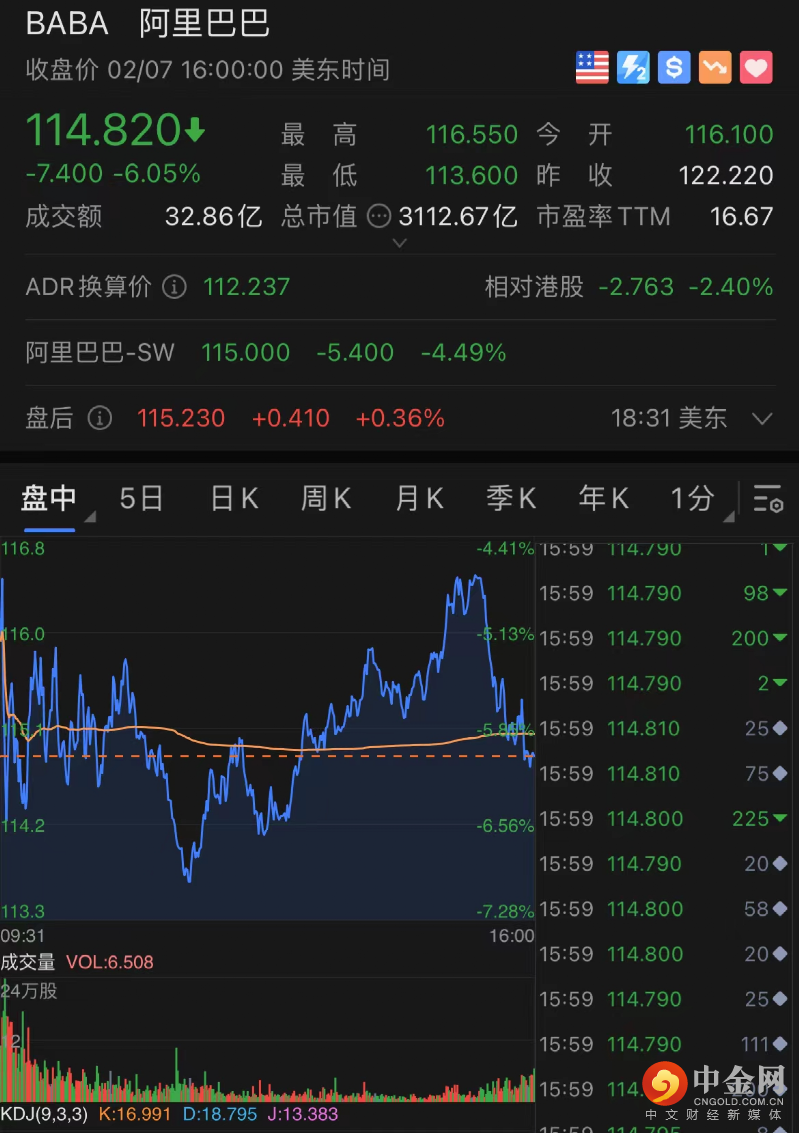Viewport: 799px width, 1133px height.
Task: View the 年K chart
Action: point(603,498)
